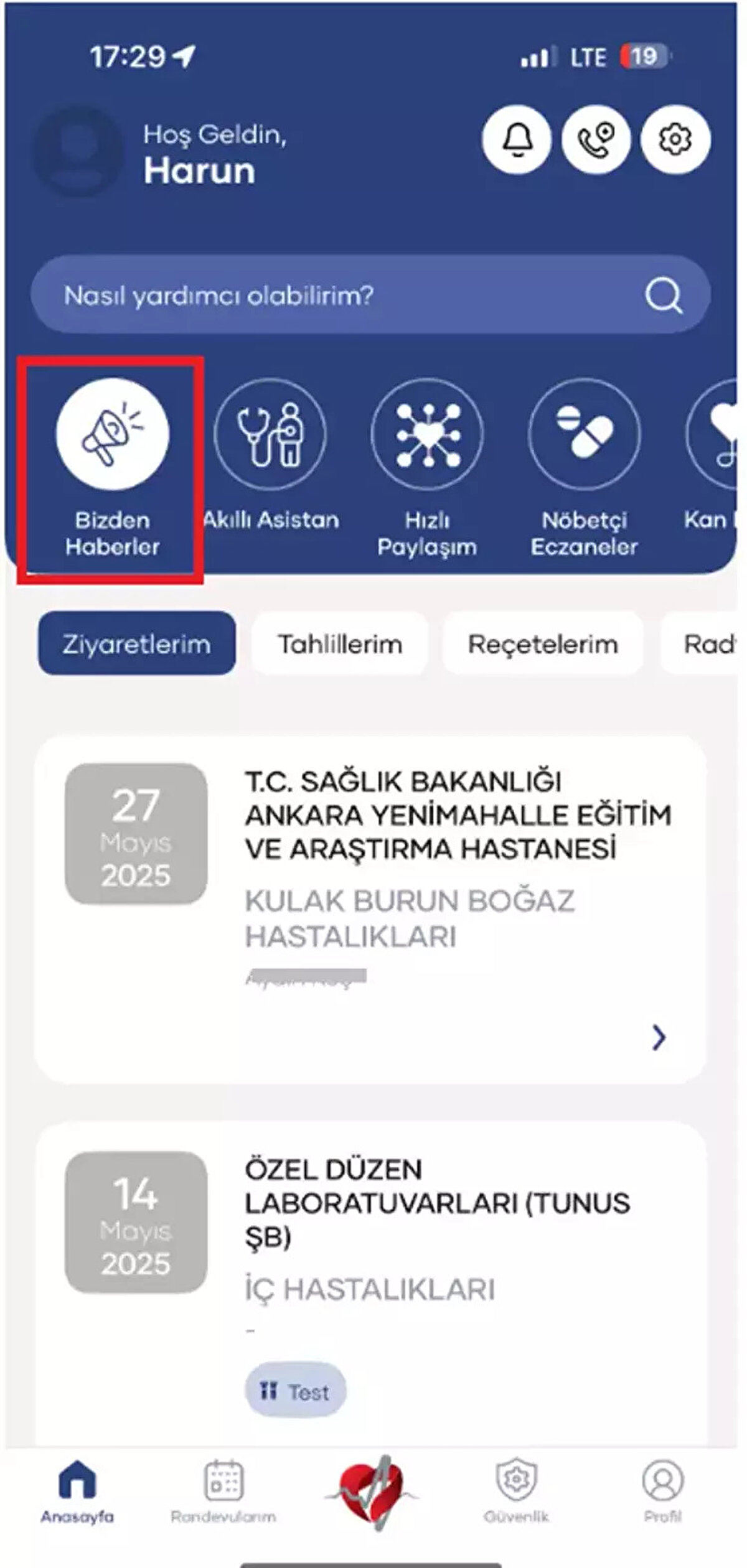Switch to the Tahlillerim tab
747x1568 pixels.
pyautogui.click(x=340, y=644)
